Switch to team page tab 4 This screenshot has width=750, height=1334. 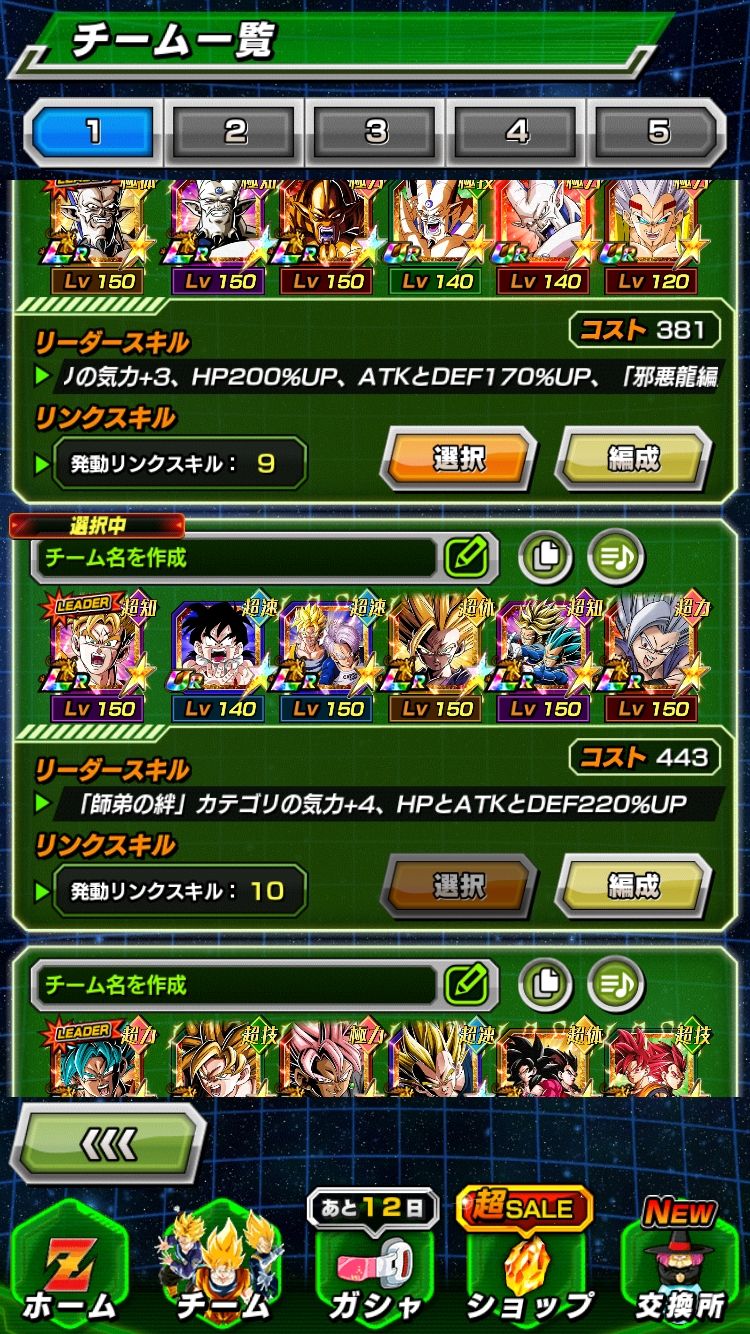coord(517,132)
